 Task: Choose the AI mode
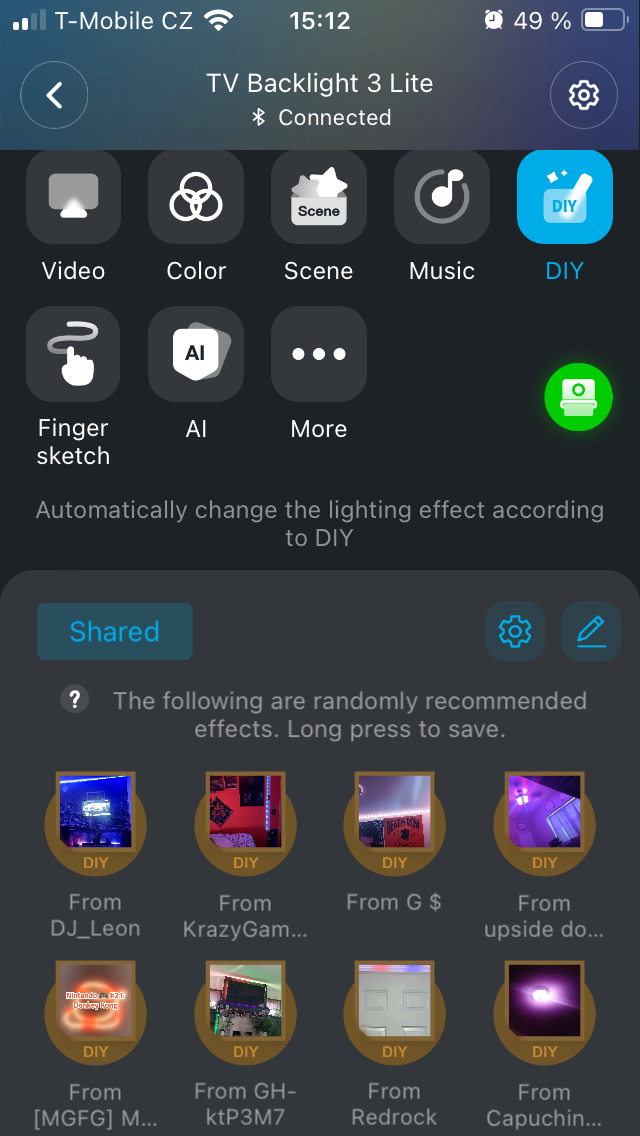pos(196,354)
